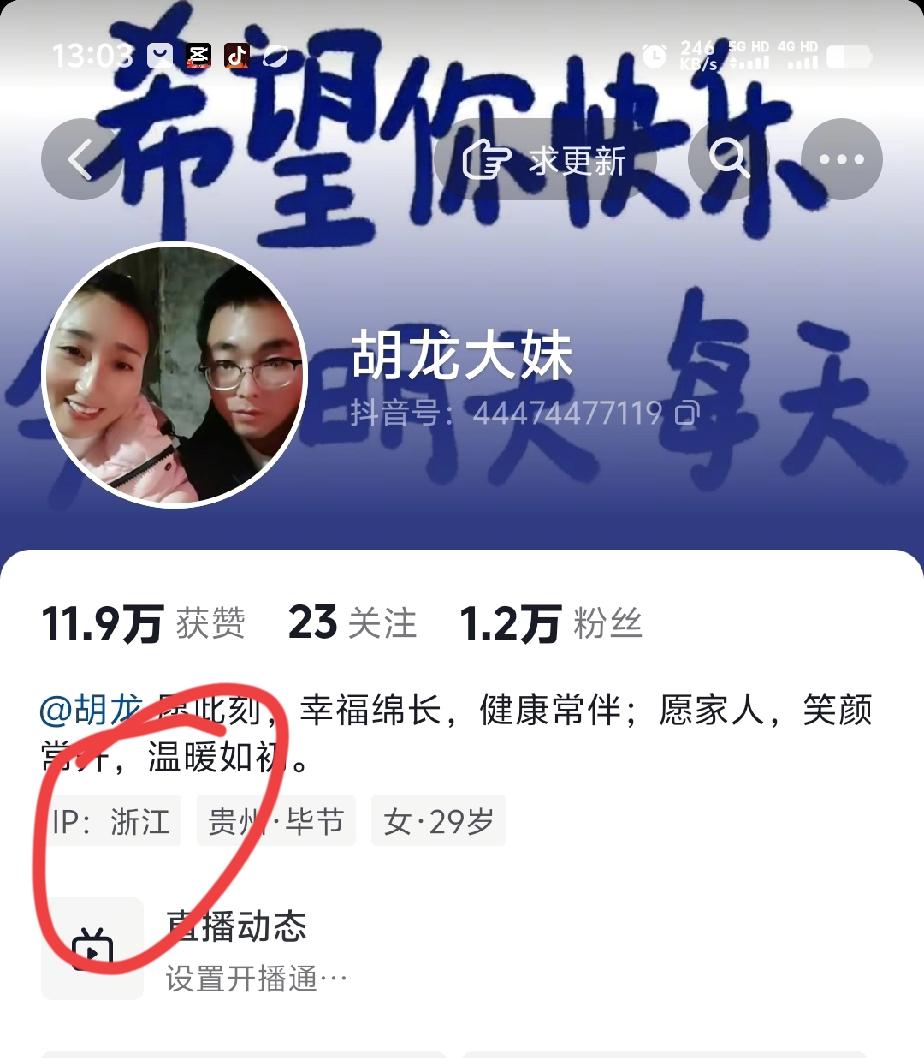Tap the 关注 following count
Viewport: 924px width, 1058px height.
[x=353, y=621]
